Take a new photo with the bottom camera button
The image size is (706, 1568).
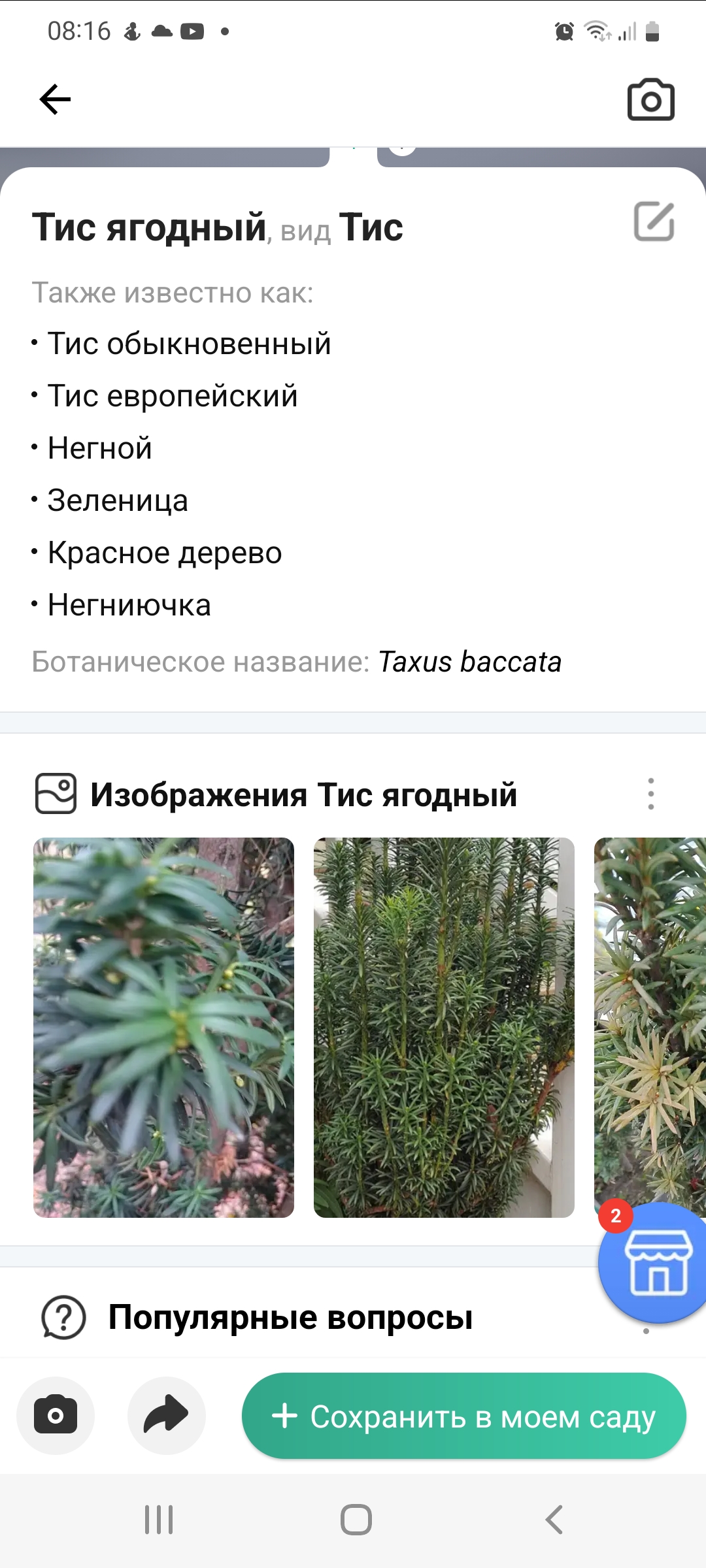click(x=56, y=1416)
